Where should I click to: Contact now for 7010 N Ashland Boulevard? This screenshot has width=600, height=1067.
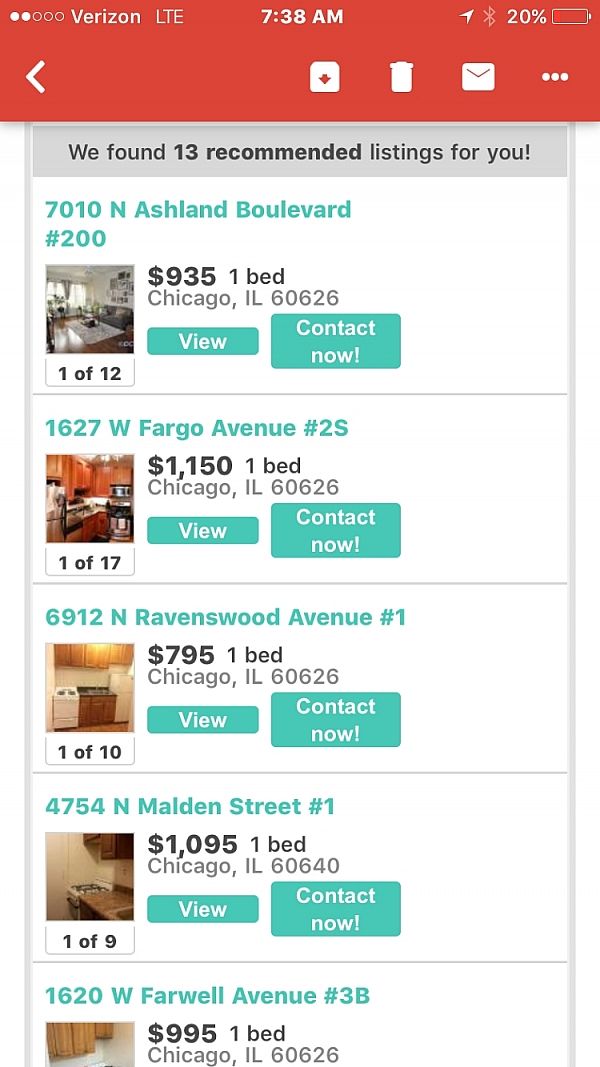tap(336, 341)
